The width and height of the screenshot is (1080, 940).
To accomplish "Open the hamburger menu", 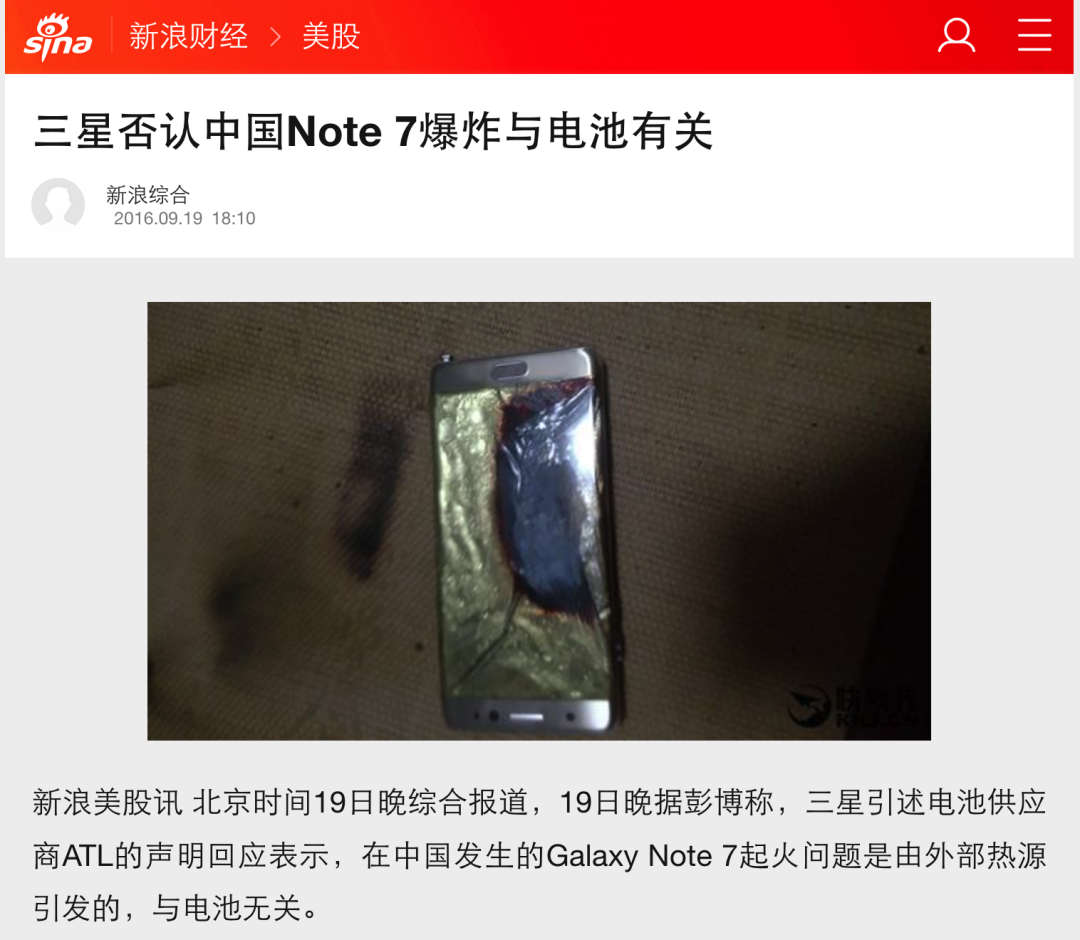I will (1034, 36).
